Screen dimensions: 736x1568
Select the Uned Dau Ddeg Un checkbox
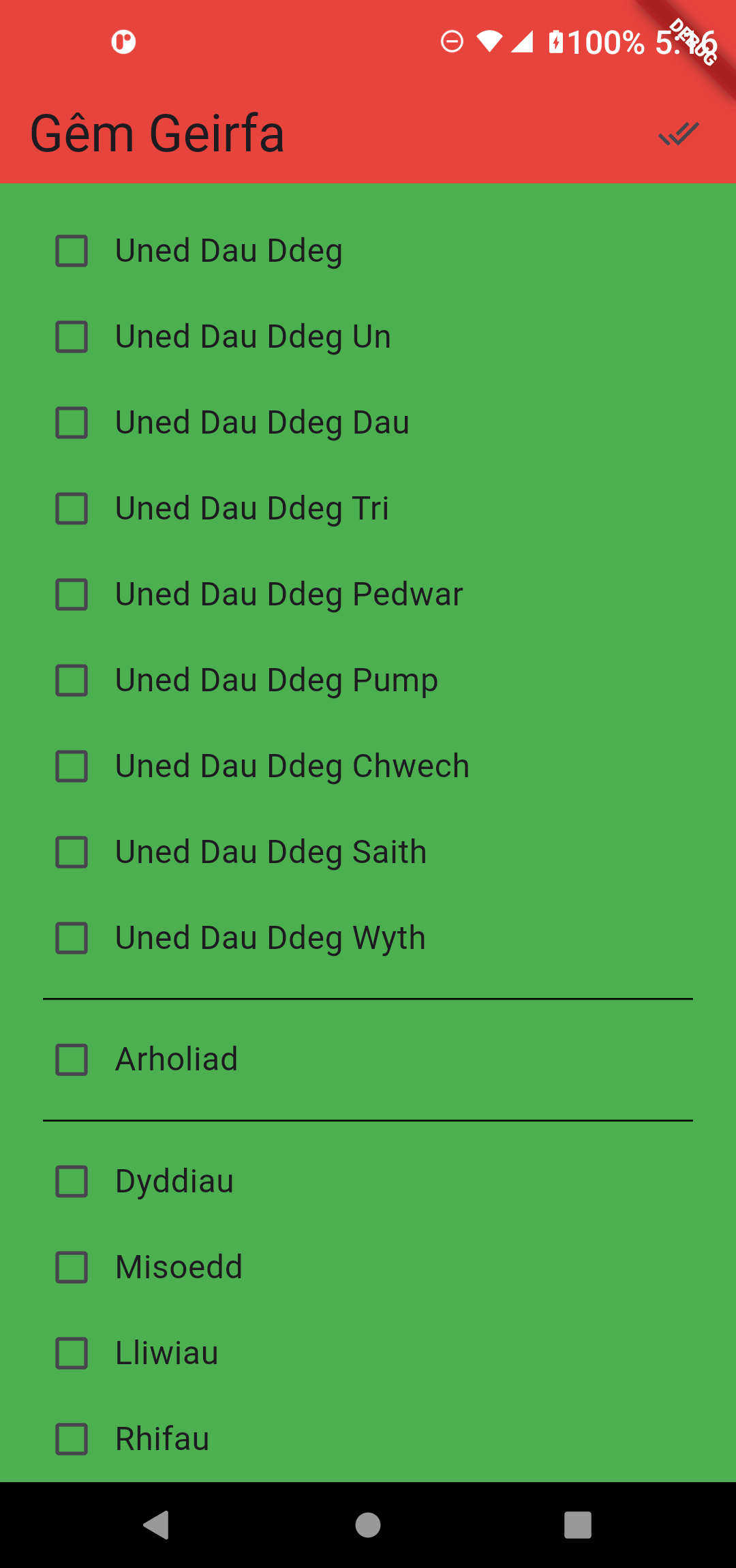pos(72,337)
